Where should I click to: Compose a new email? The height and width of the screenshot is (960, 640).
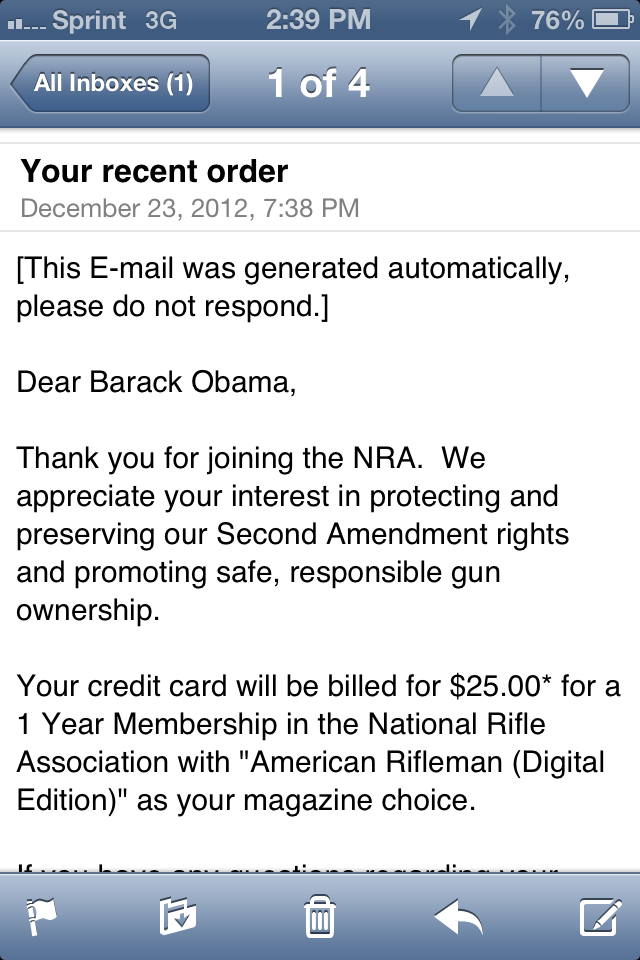(600, 916)
